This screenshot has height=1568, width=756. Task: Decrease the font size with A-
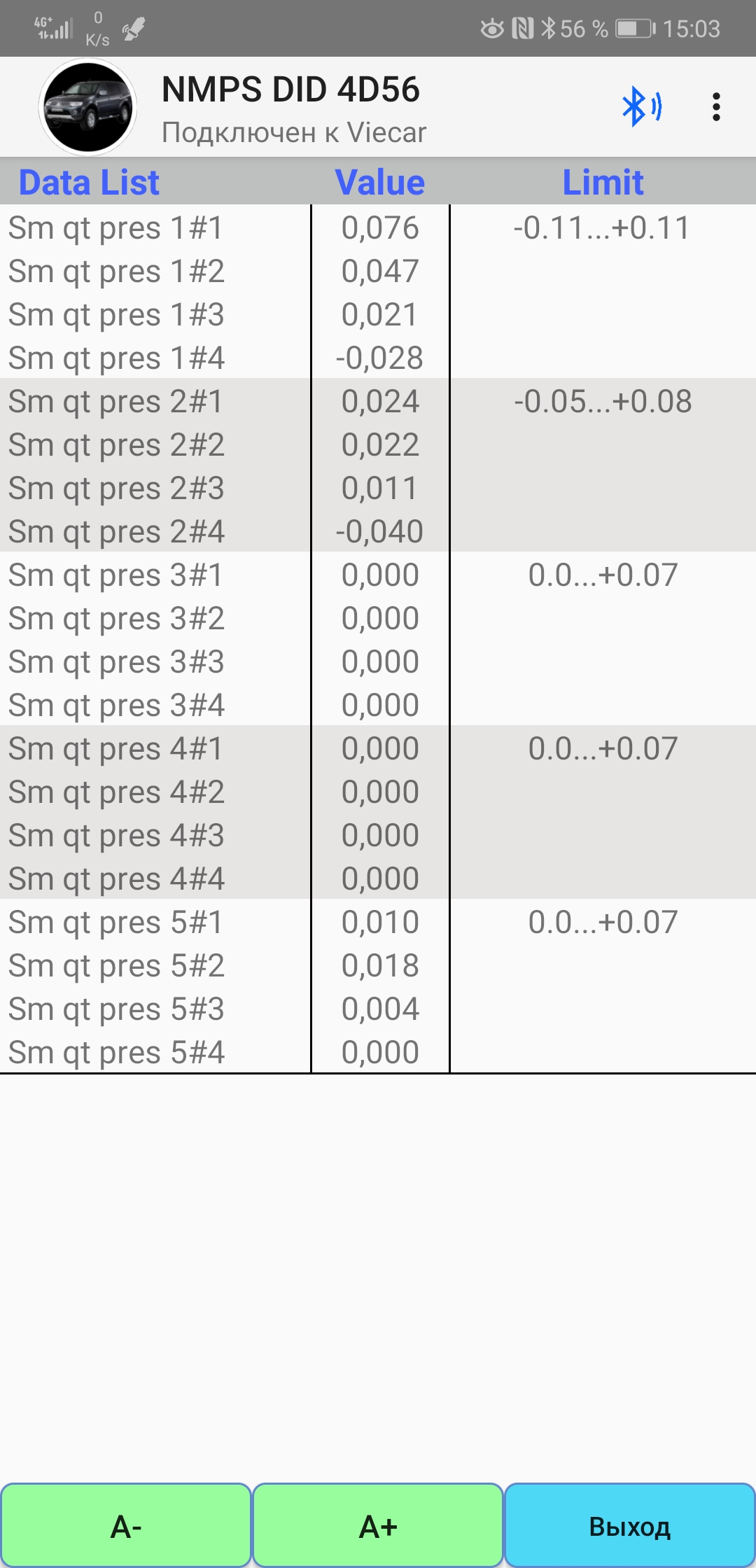click(x=126, y=1526)
